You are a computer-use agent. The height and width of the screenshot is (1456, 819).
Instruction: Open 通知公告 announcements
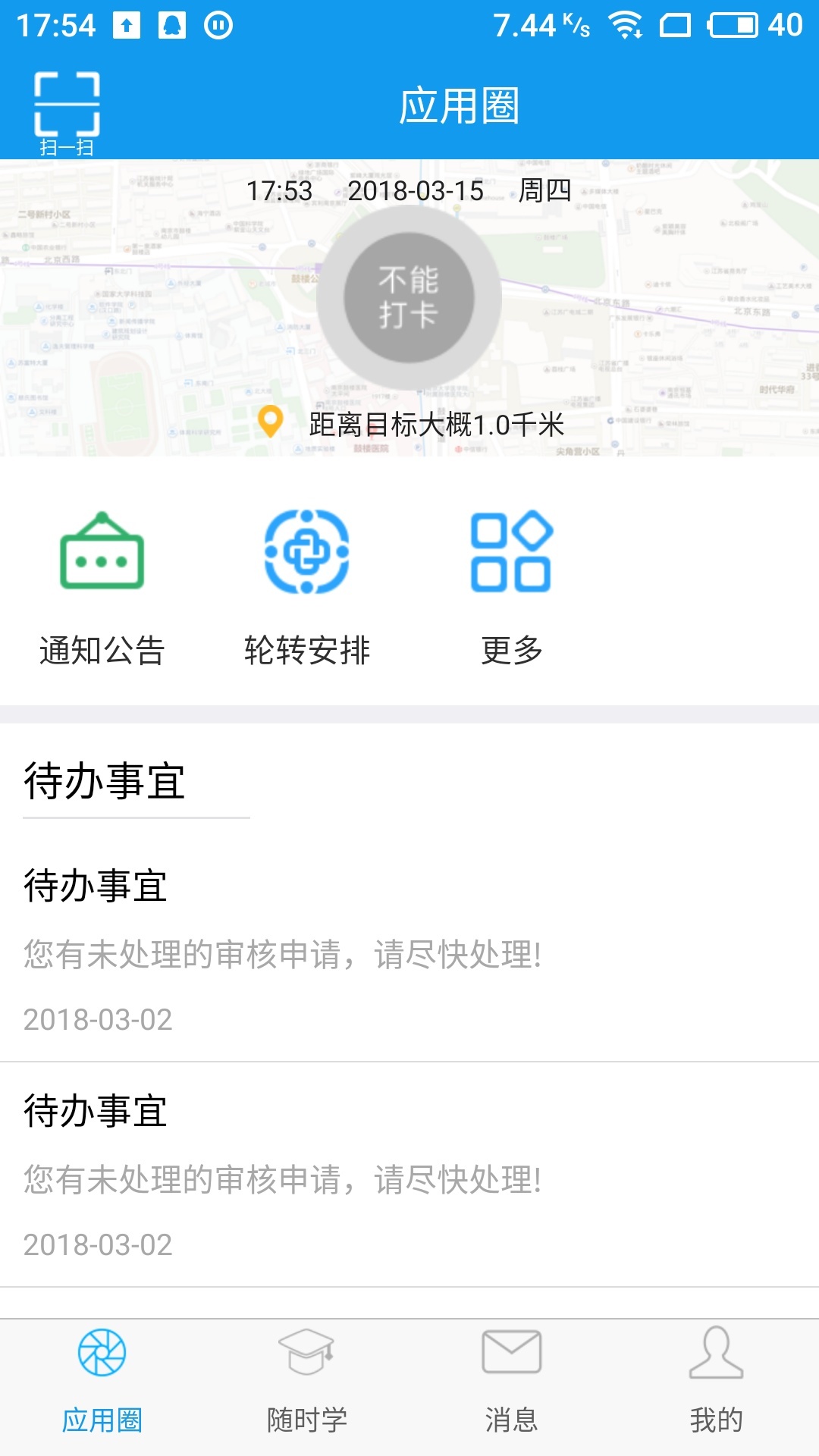pos(102,589)
